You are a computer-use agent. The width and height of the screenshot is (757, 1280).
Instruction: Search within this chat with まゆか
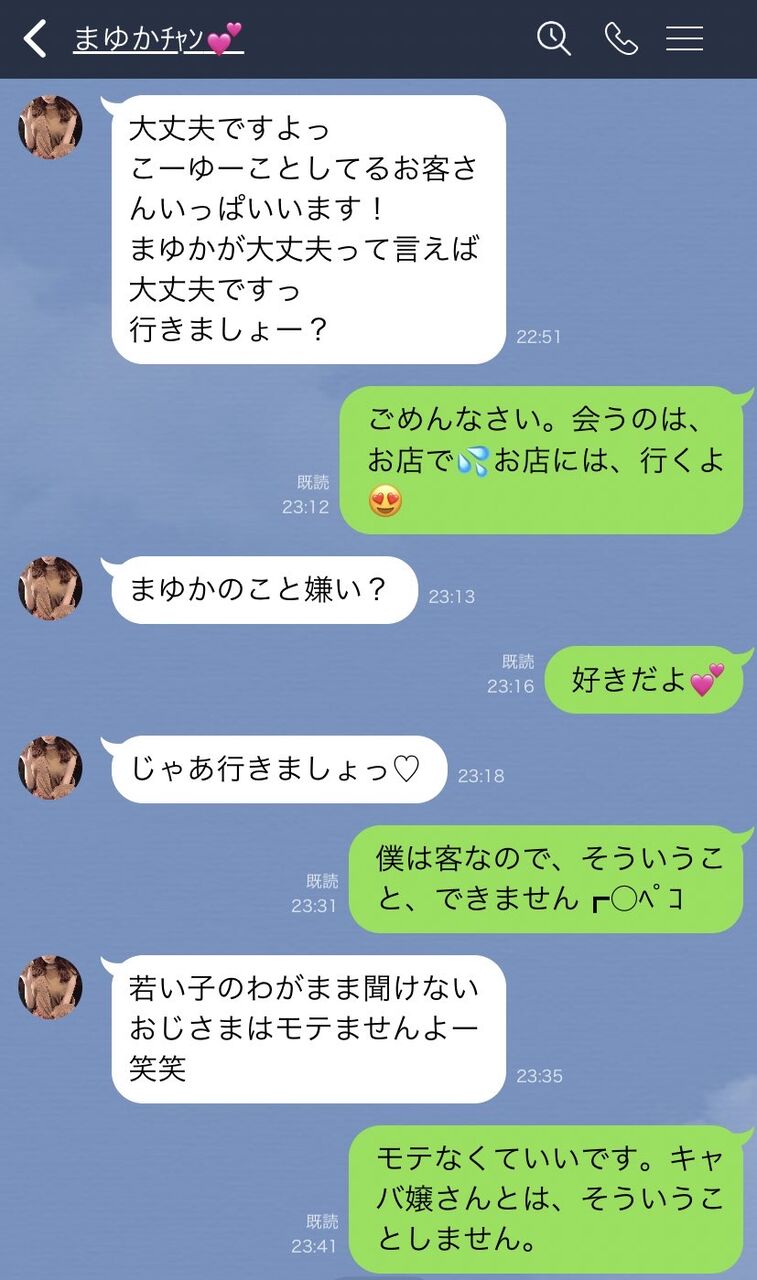(553, 39)
